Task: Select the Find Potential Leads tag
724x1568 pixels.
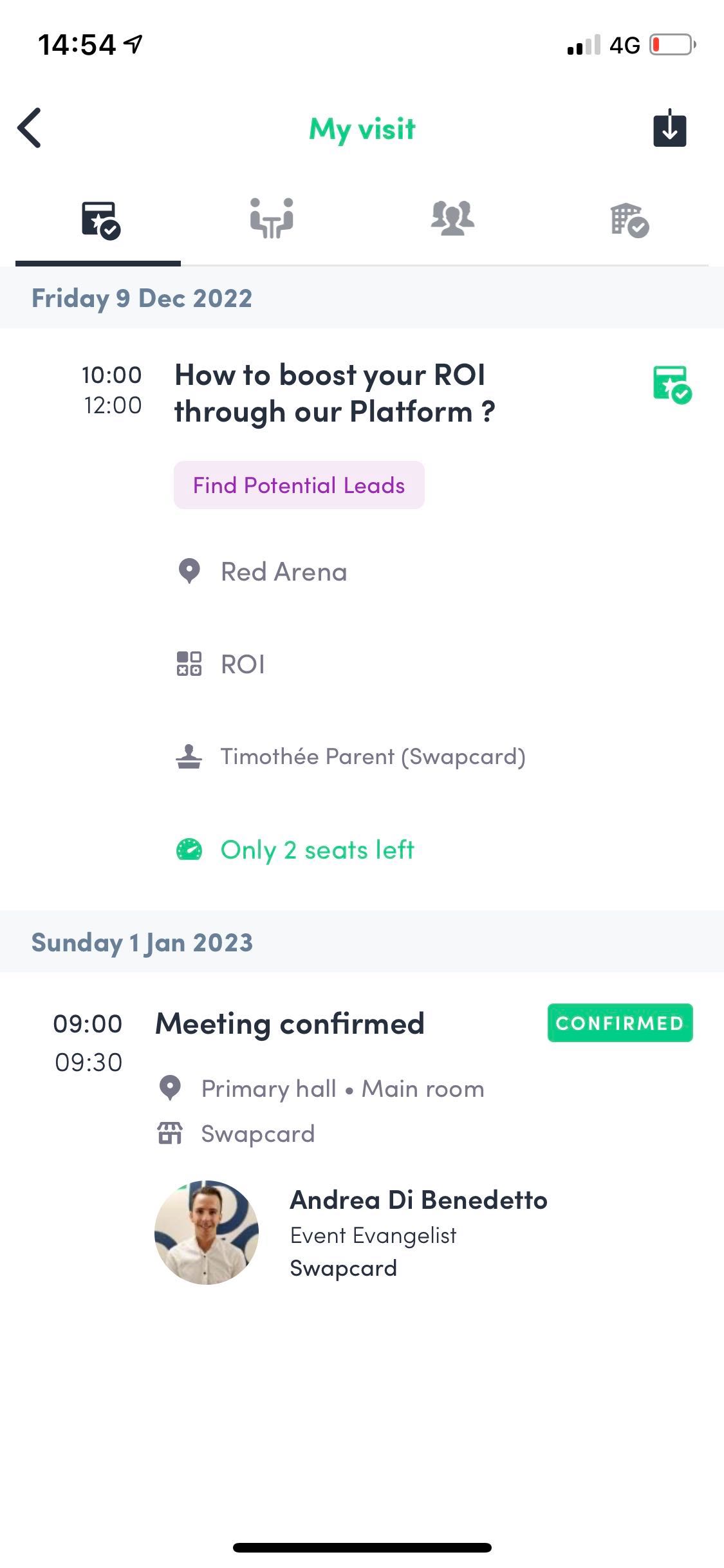Action: click(x=299, y=485)
